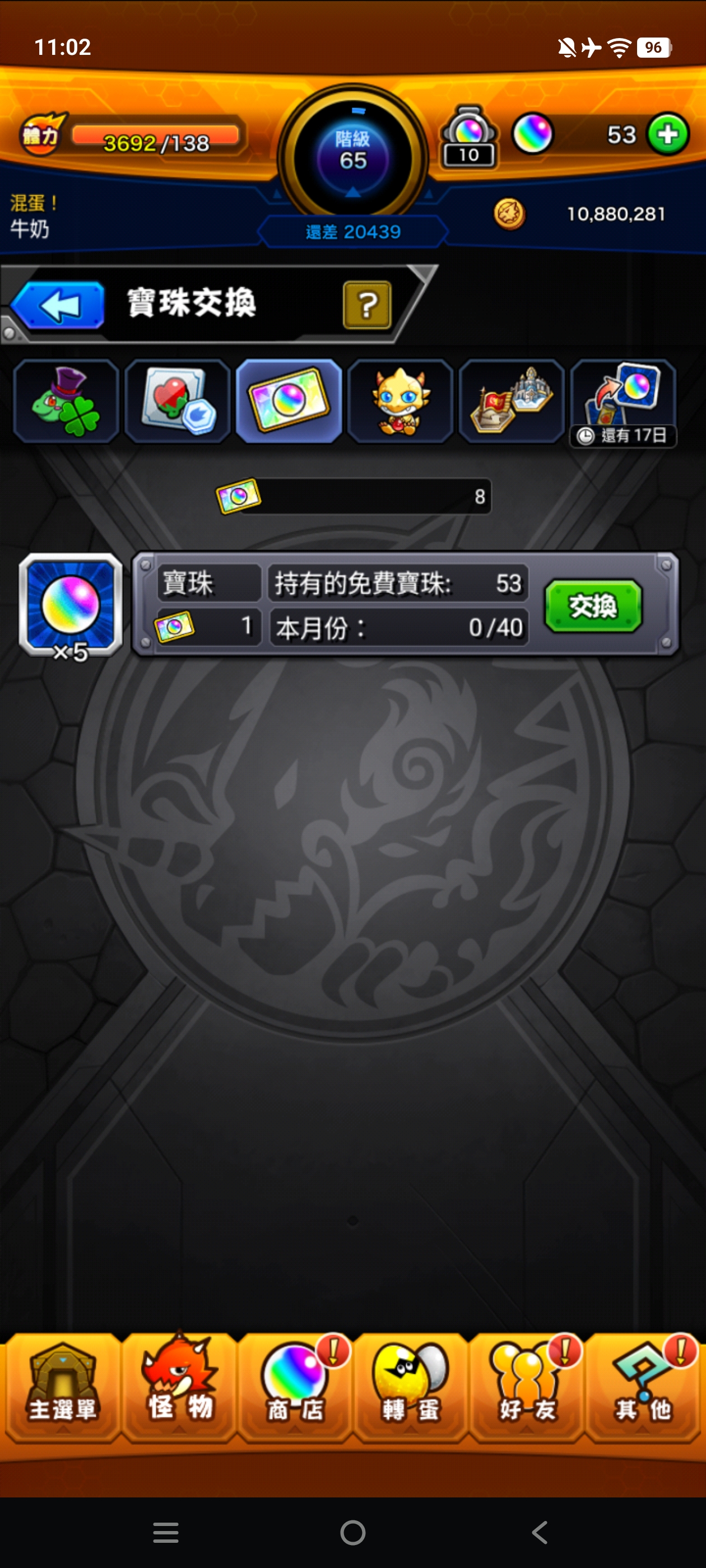This screenshot has height=1568, width=706.
Task: Open the 轉蛋 gacha section
Action: click(x=411, y=1388)
